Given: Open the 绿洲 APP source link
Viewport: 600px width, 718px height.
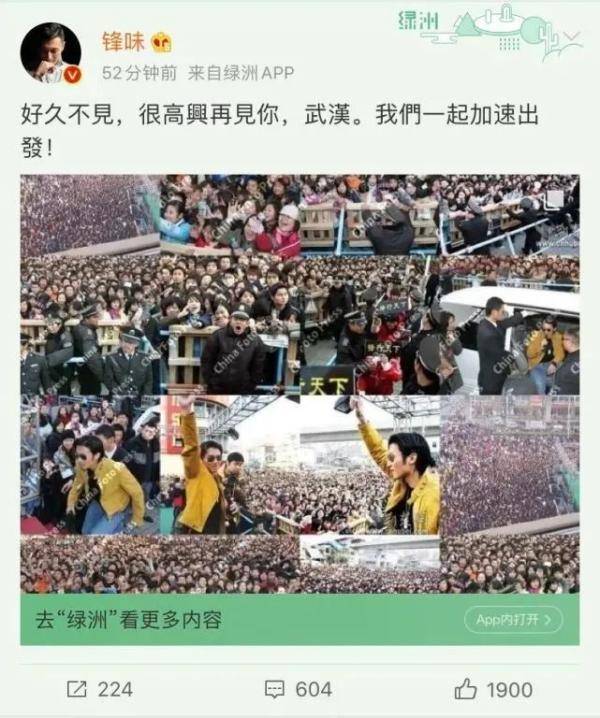Looking at the screenshot, I should coord(244,72).
